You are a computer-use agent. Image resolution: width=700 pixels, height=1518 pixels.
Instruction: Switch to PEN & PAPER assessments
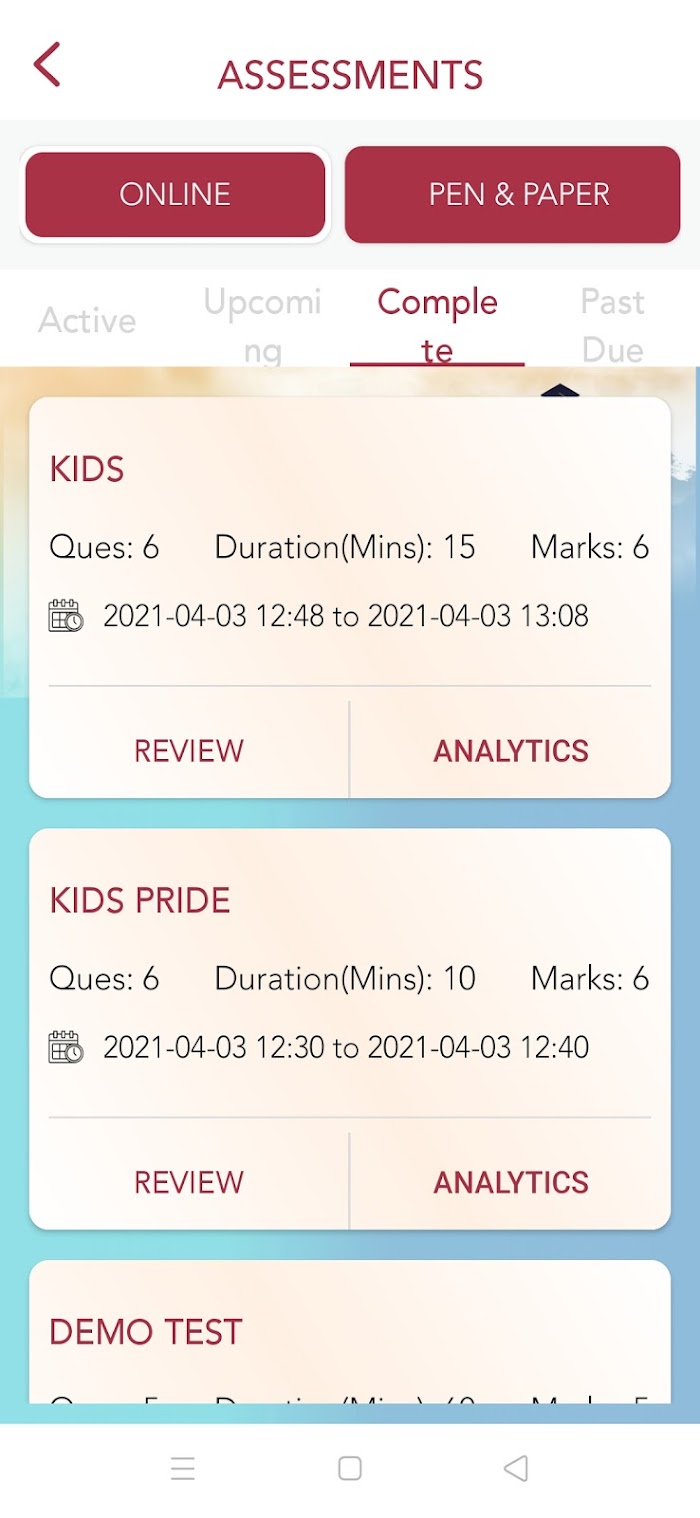point(512,194)
